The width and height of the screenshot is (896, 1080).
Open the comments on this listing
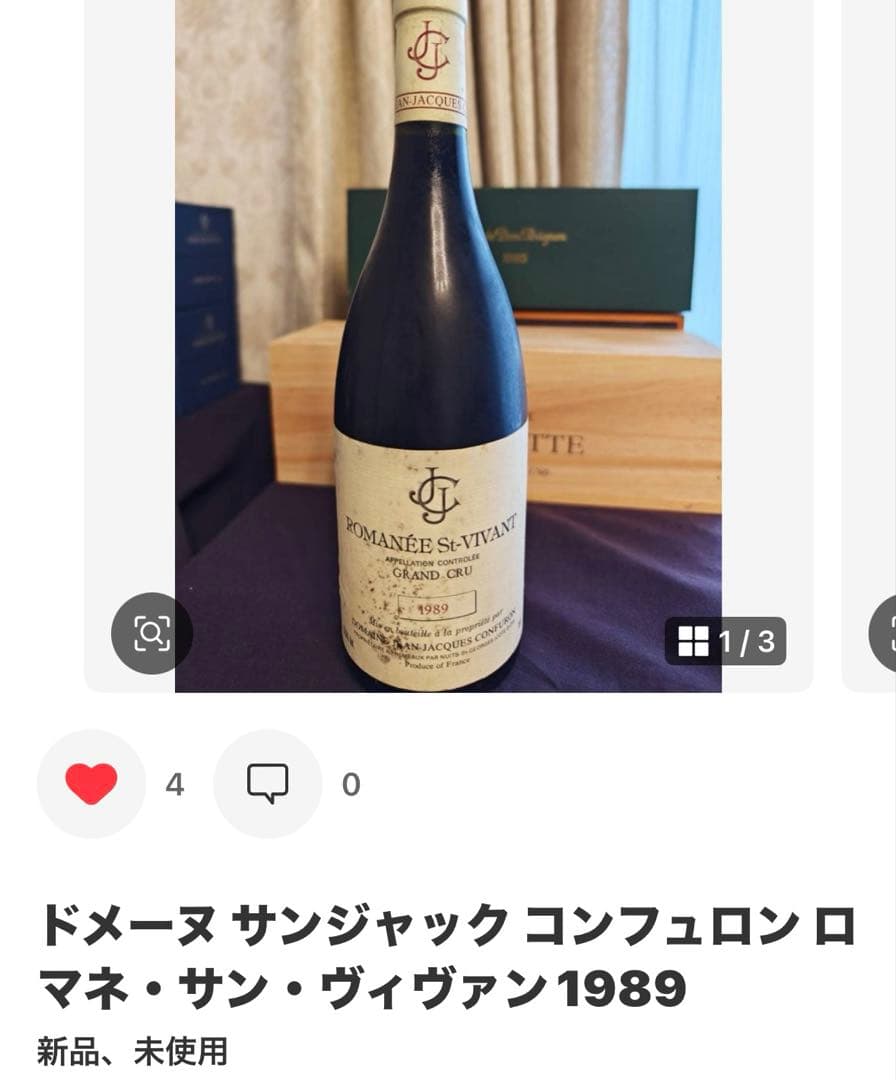(267, 784)
